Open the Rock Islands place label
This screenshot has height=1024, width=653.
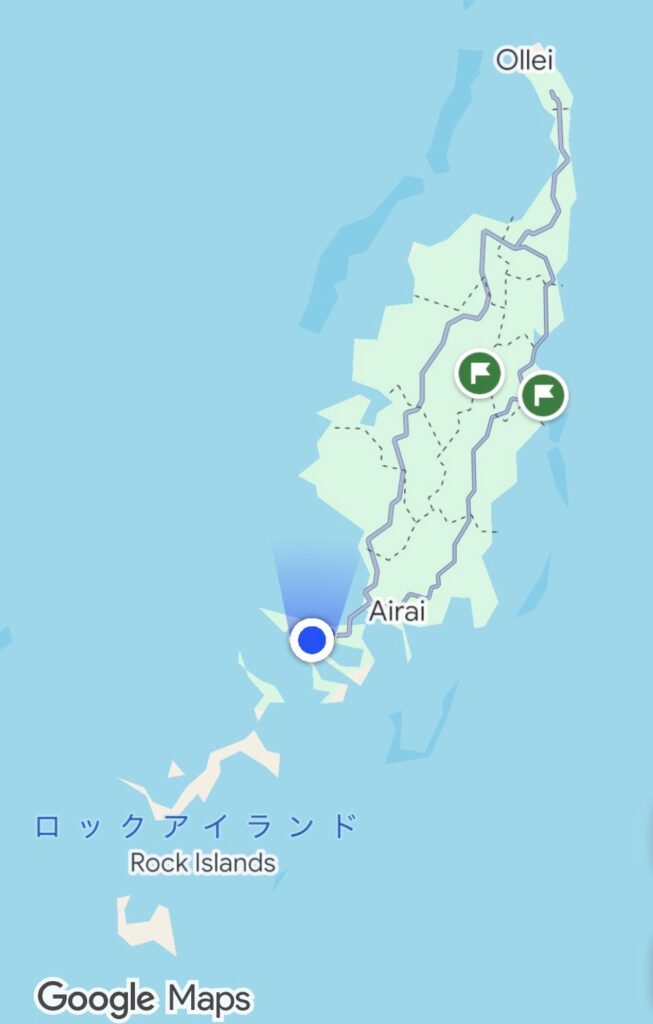203,861
